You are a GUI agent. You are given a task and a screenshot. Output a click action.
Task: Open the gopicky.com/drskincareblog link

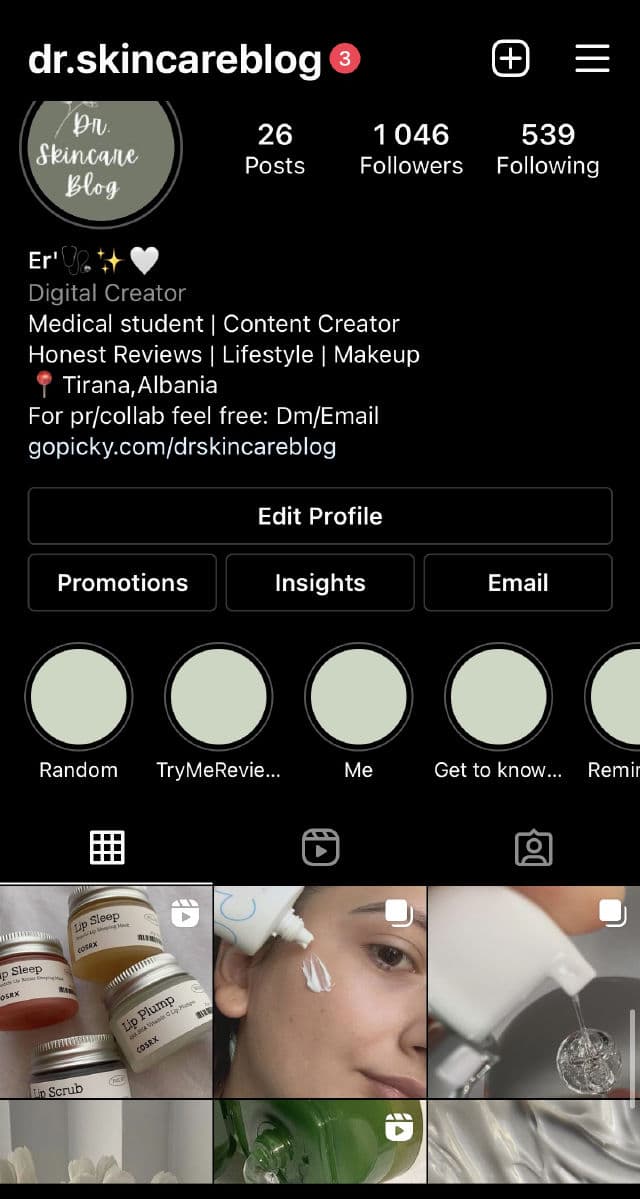(182, 447)
